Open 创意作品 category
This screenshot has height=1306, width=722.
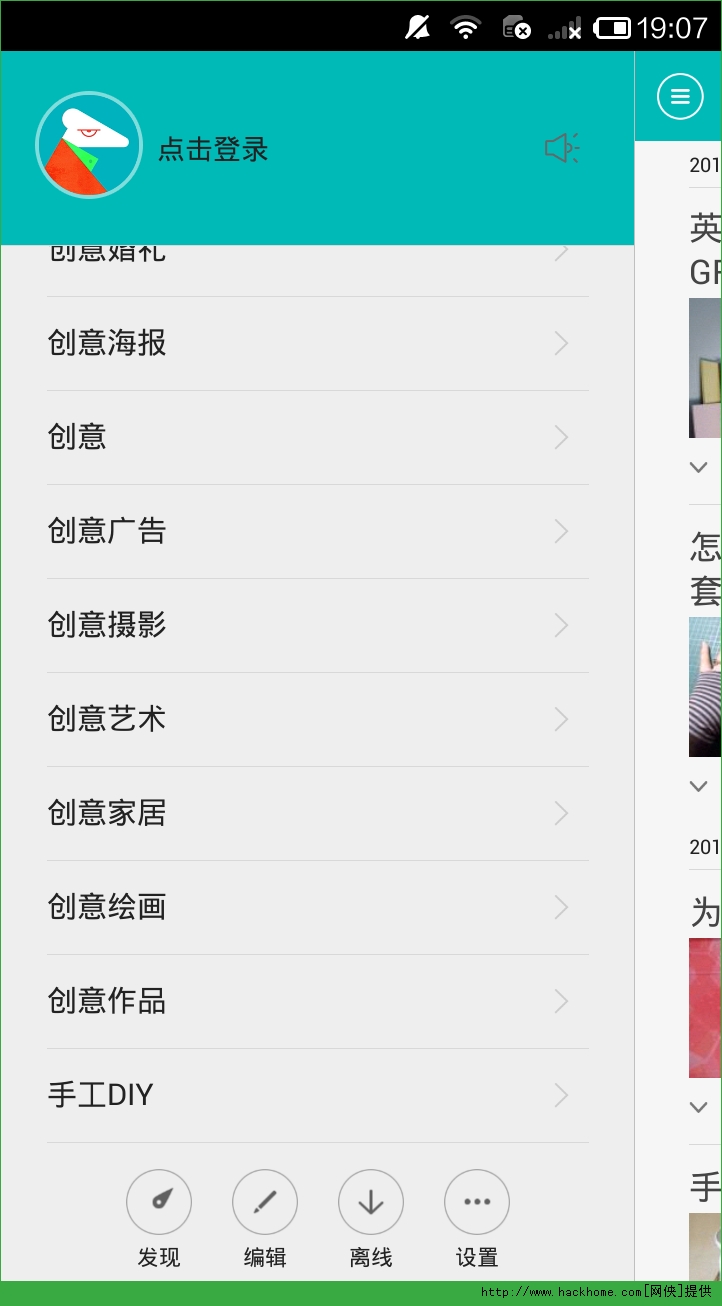[318, 1002]
